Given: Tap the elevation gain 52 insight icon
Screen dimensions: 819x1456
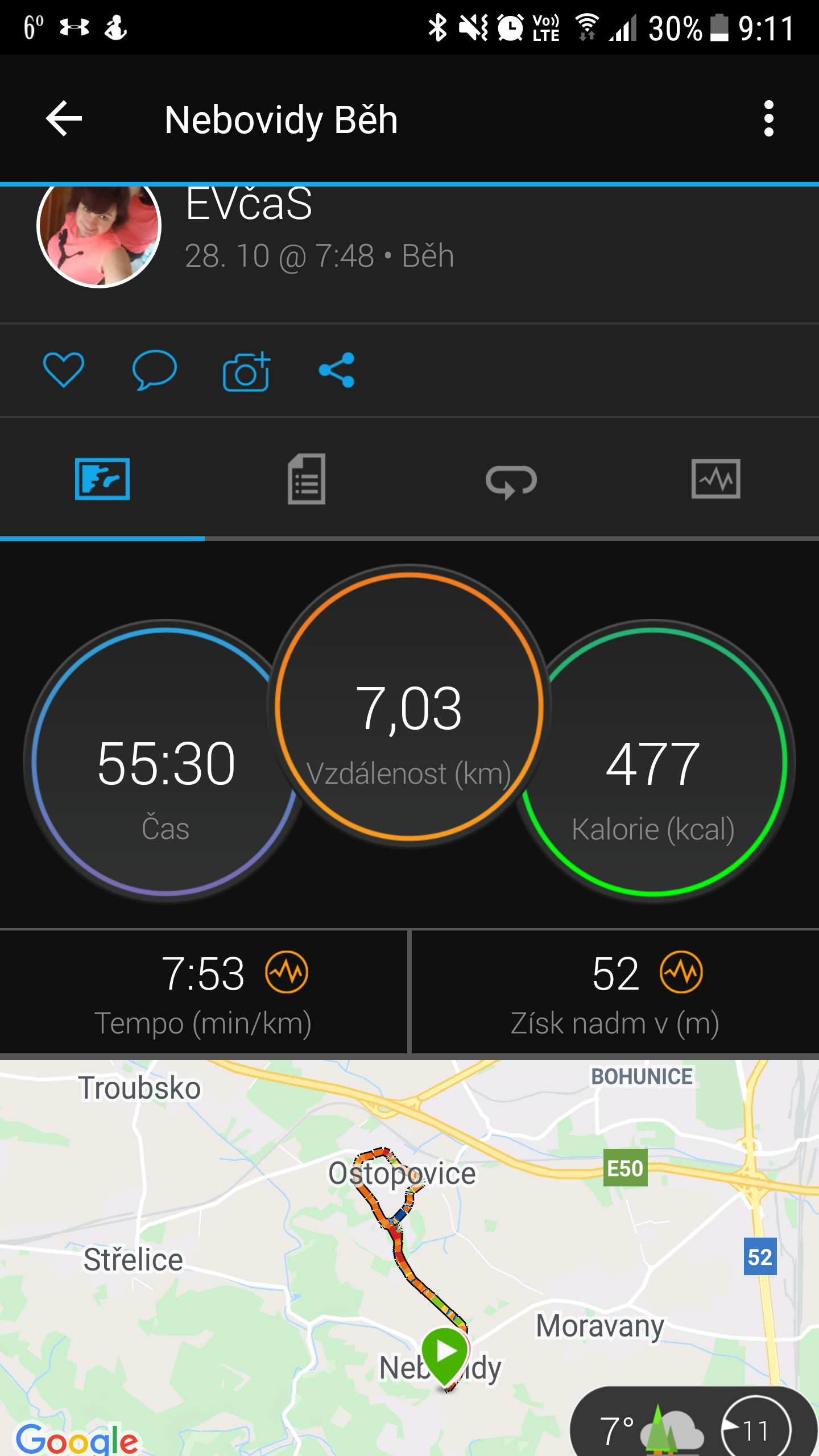Looking at the screenshot, I should coord(681,972).
